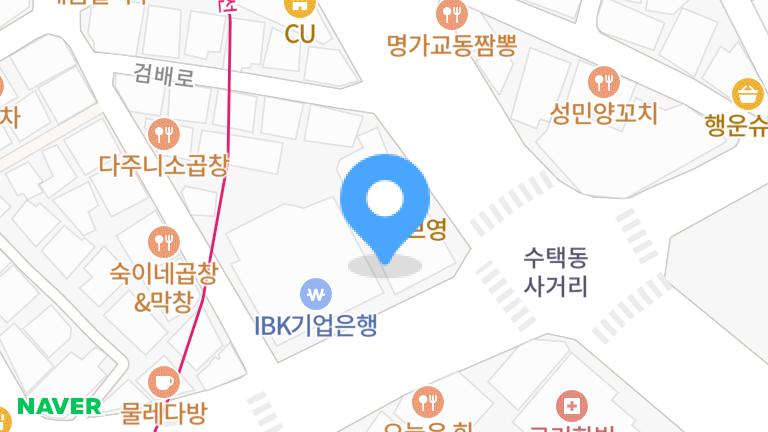
Task: Open the IBK기업은행 bank marker
Action: tap(316, 294)
